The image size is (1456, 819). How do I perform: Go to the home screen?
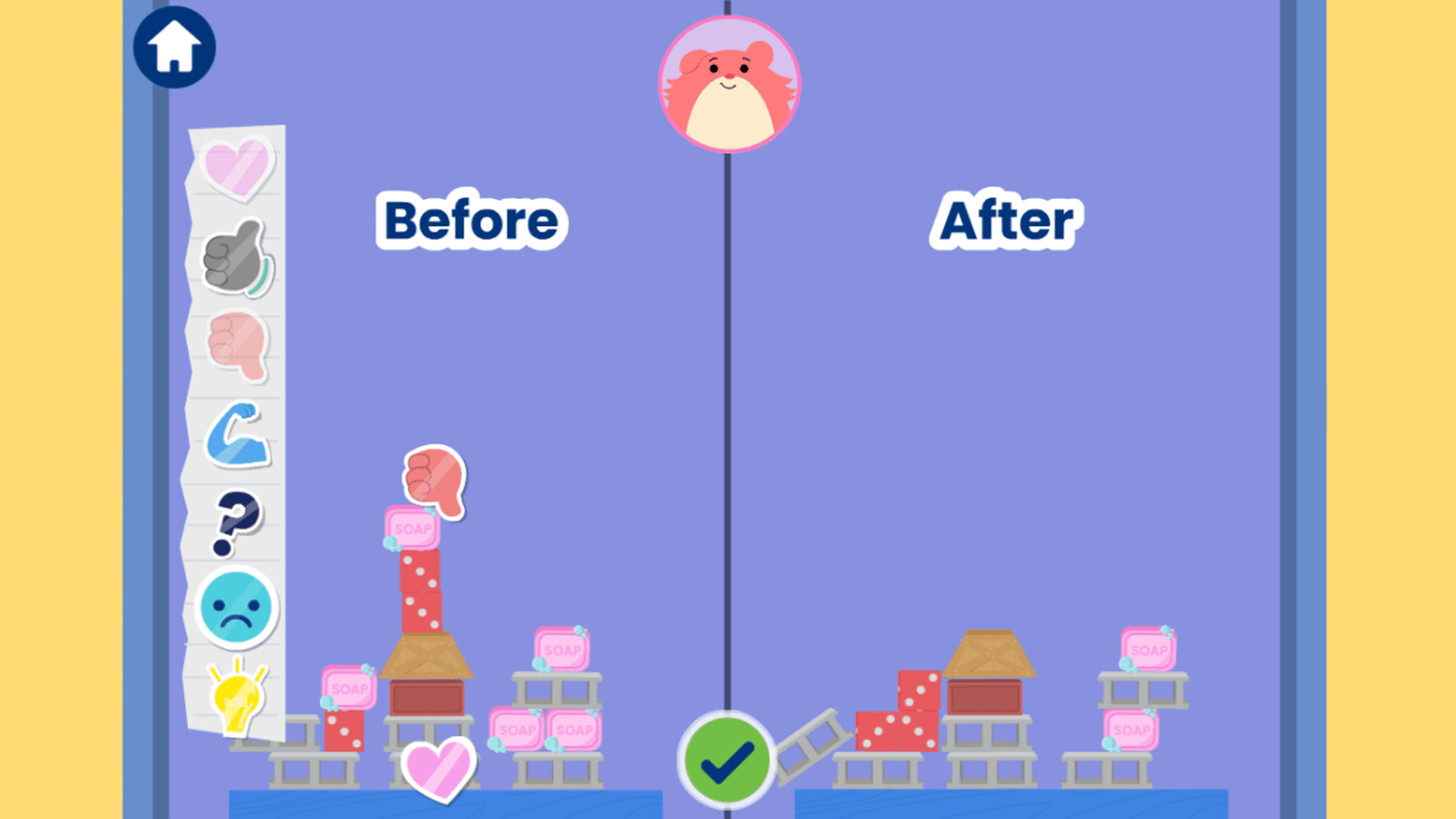point(174,47)
